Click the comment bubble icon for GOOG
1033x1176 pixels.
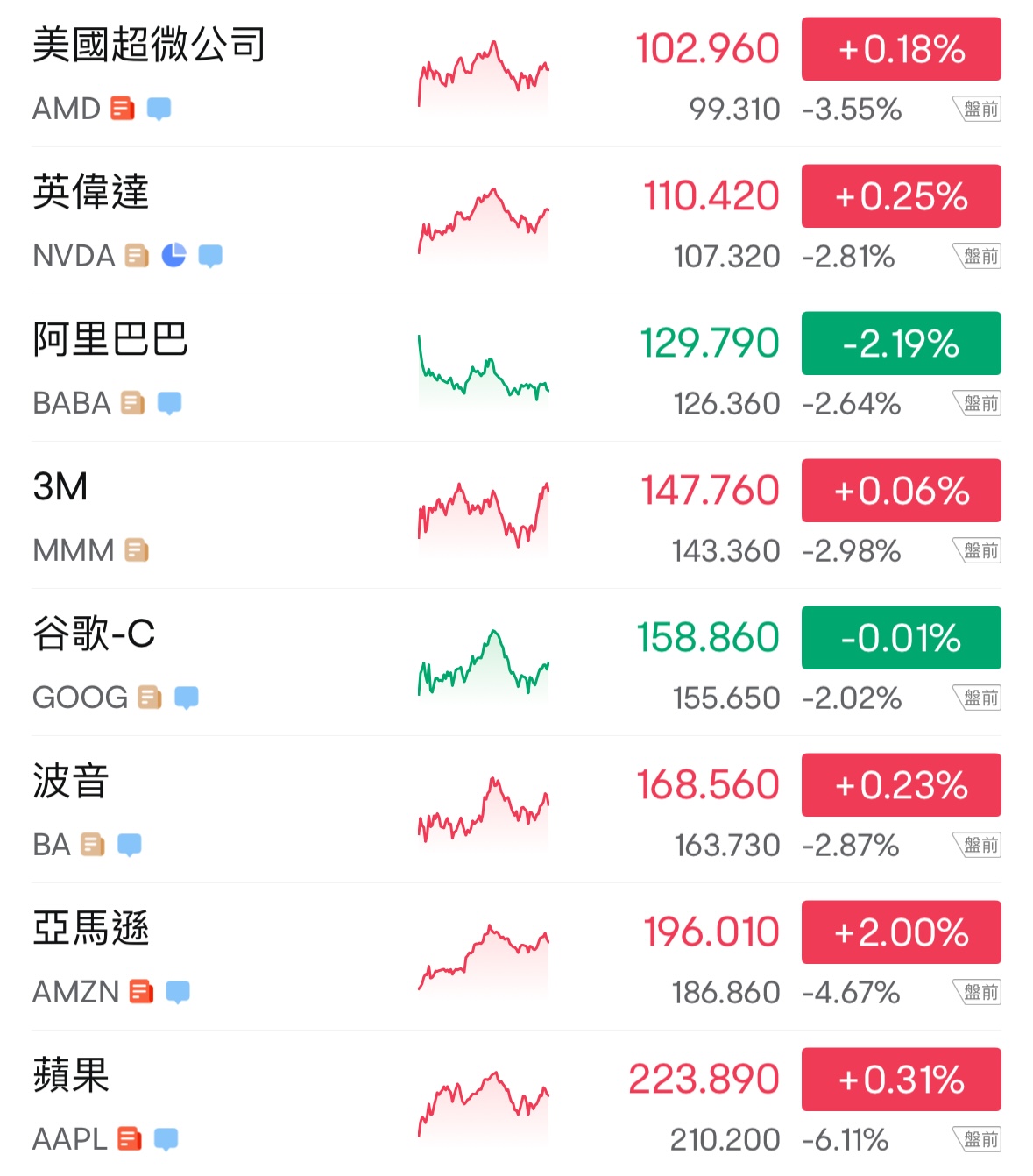click(186, 697)
